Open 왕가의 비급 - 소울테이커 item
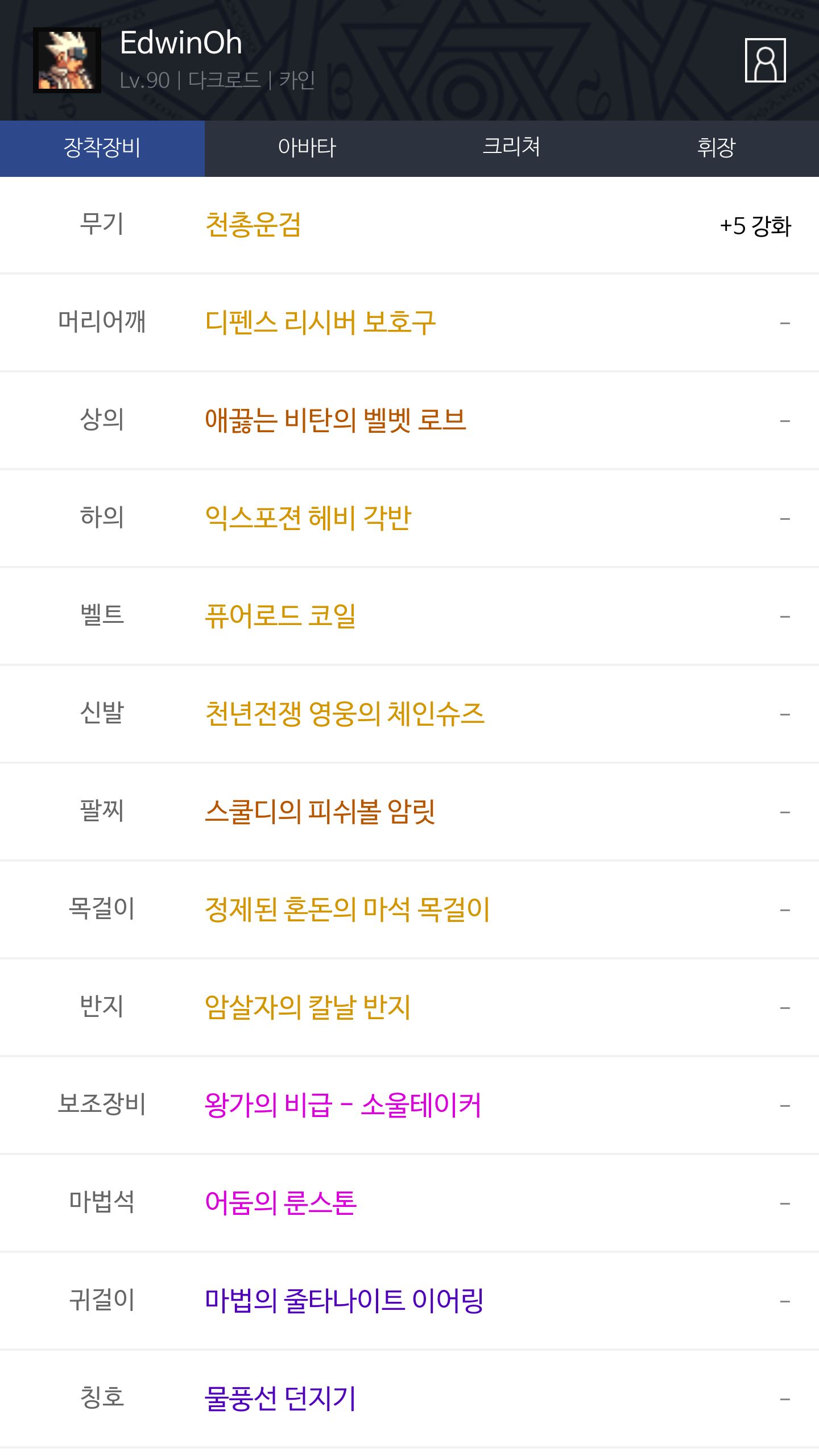Viewport: 819px width, 1456px height. [x=343, y=1105]
